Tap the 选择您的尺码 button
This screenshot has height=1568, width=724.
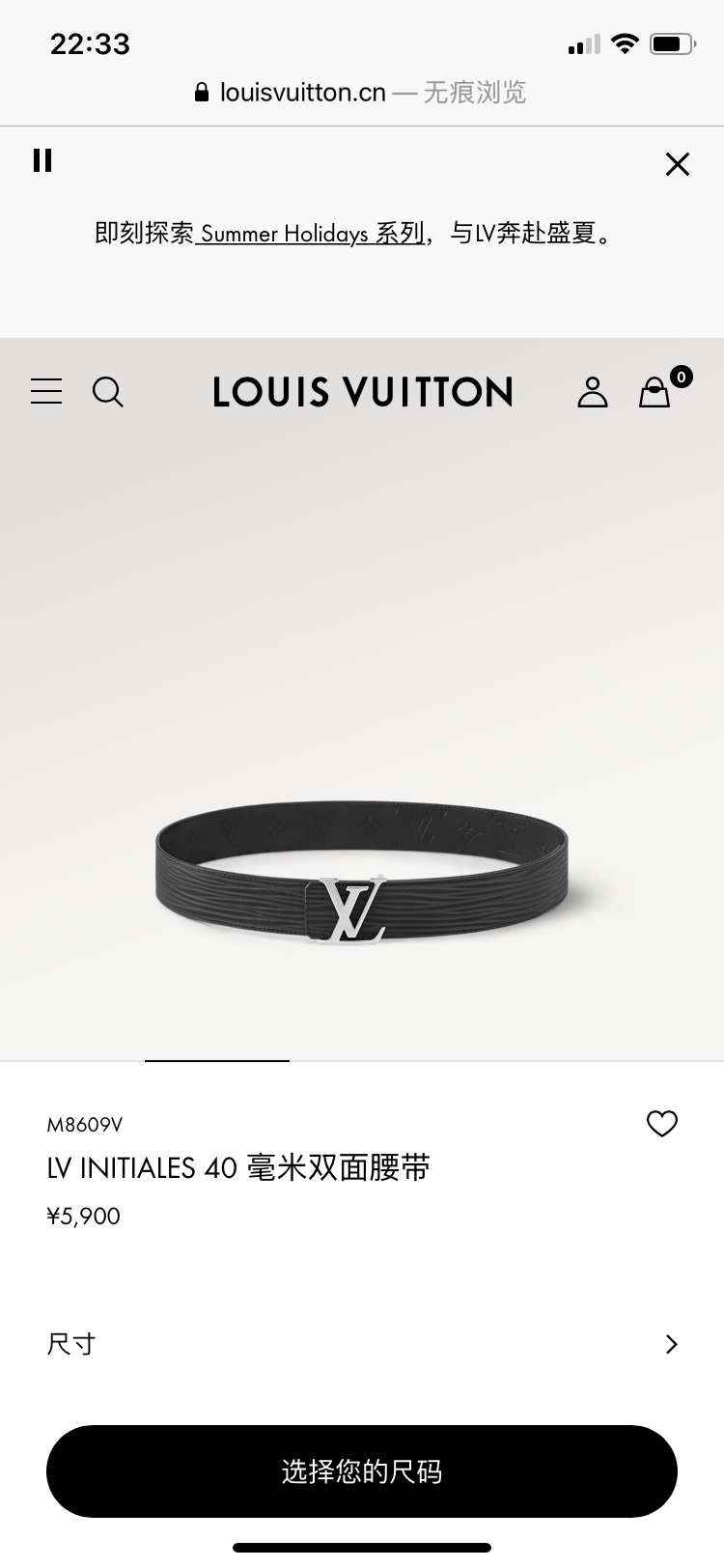(362, 1470)
